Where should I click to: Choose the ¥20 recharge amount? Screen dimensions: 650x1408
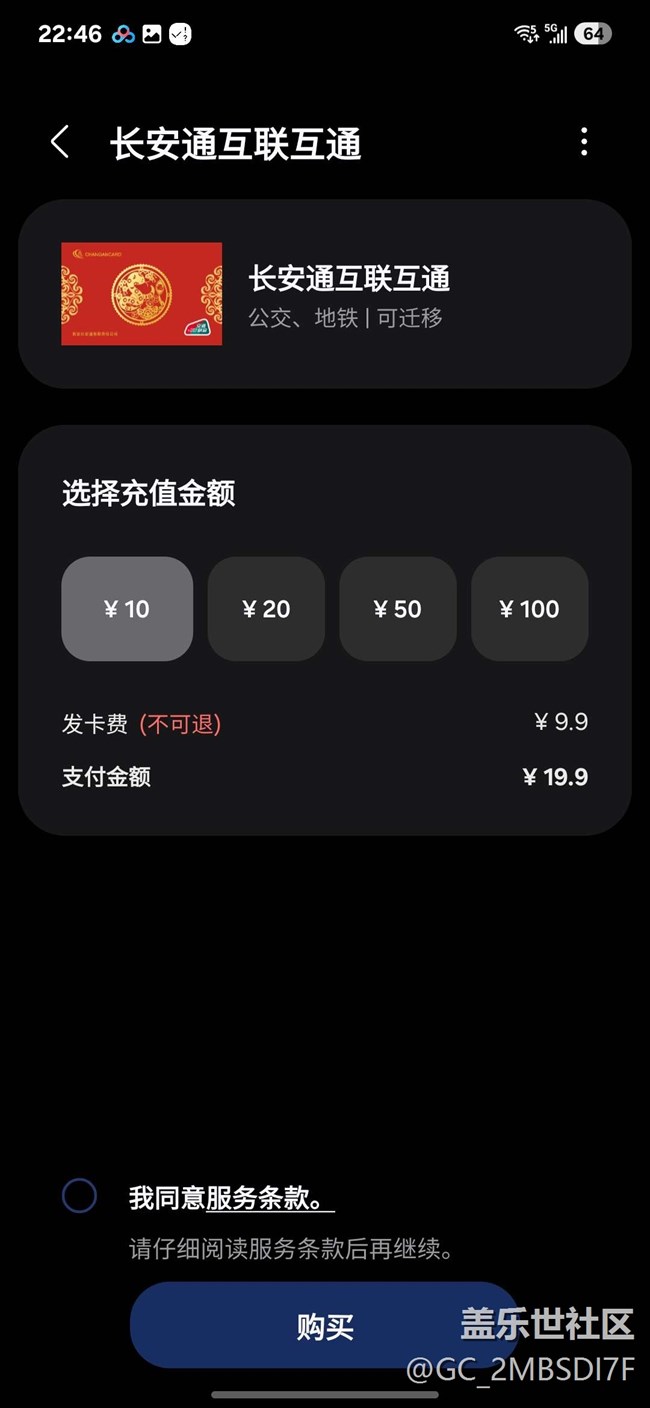coord(266,609)
